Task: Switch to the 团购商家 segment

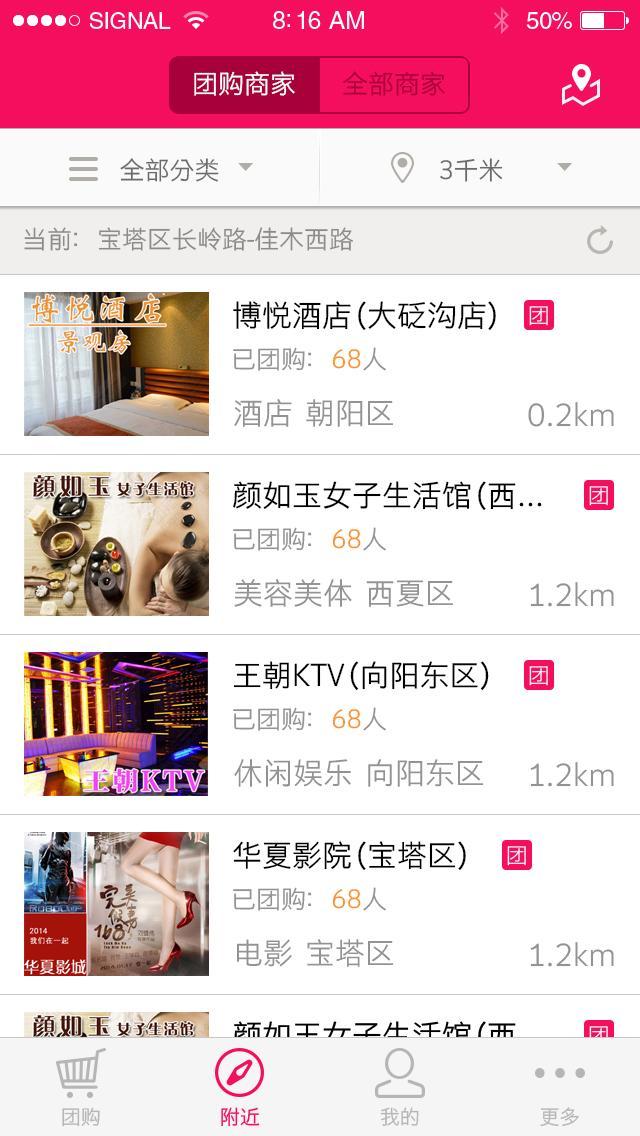Action: pyautogui.click(x=244, y=85)
